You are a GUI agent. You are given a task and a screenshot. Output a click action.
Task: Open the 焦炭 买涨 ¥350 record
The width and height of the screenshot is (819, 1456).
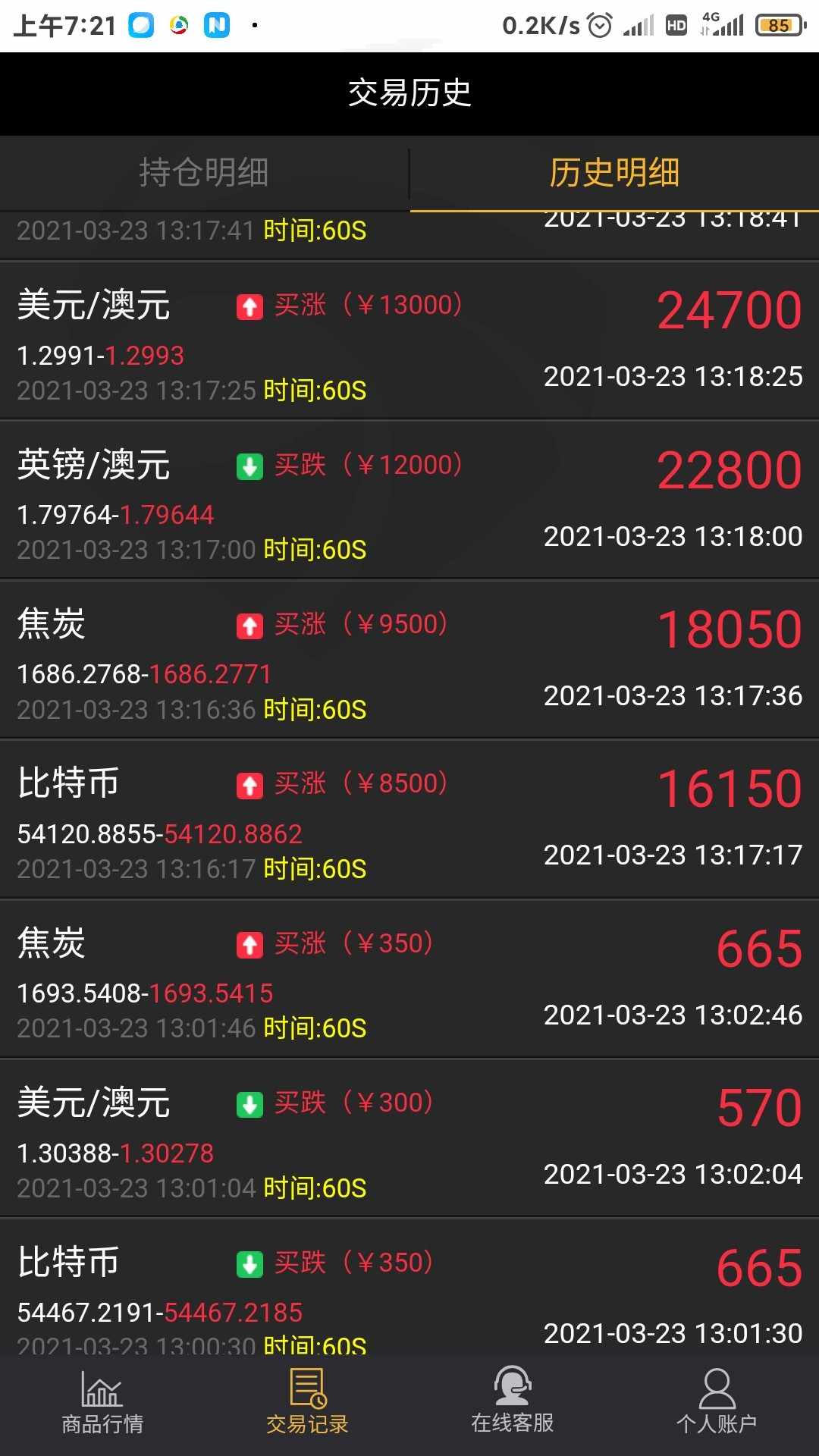[409, 979]
